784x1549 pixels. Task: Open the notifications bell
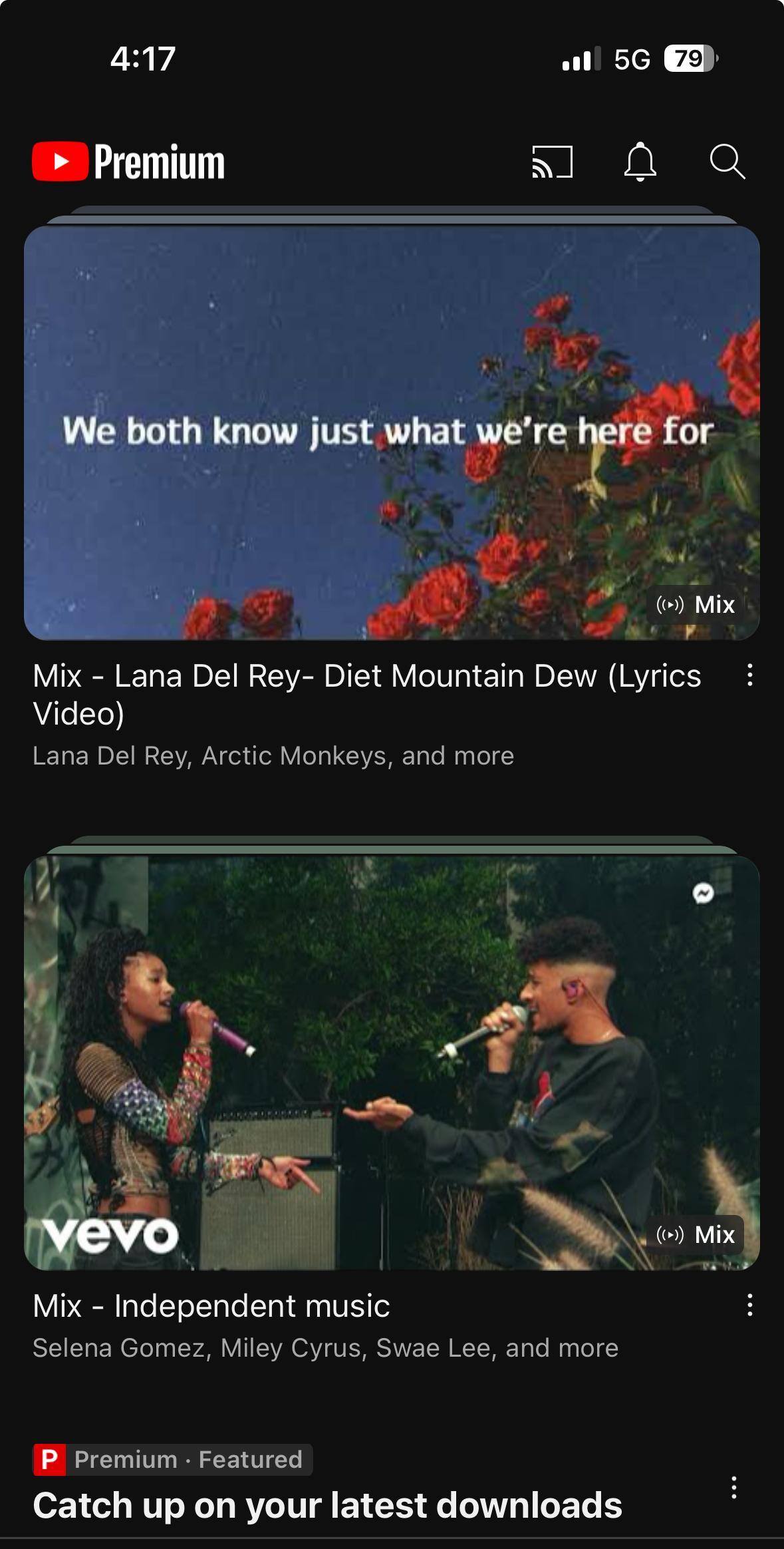(x=640, y=162)
